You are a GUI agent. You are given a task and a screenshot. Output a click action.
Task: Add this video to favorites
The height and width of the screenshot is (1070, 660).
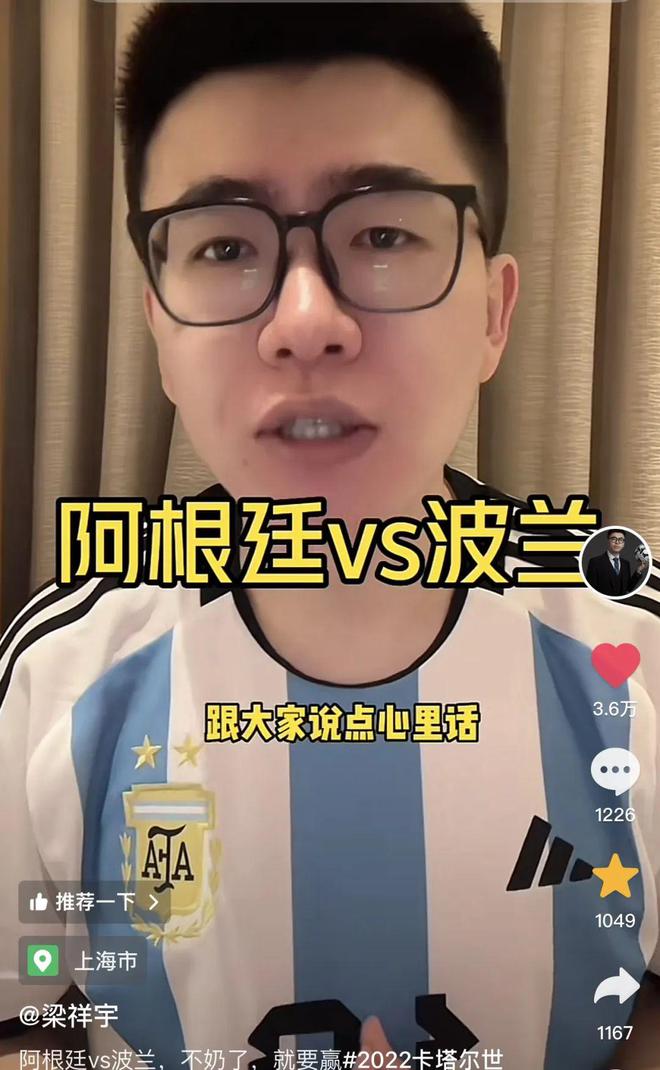click(x=615, y=877)
